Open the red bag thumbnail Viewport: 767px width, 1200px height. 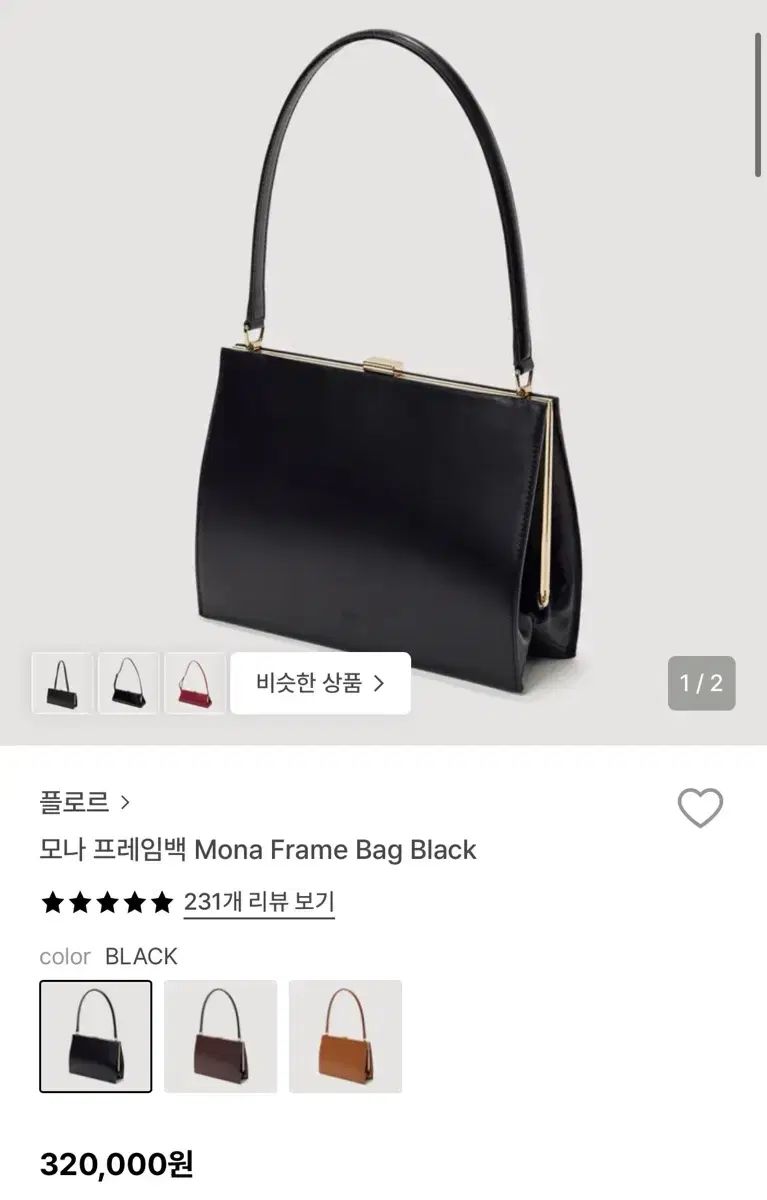[194, 682]
